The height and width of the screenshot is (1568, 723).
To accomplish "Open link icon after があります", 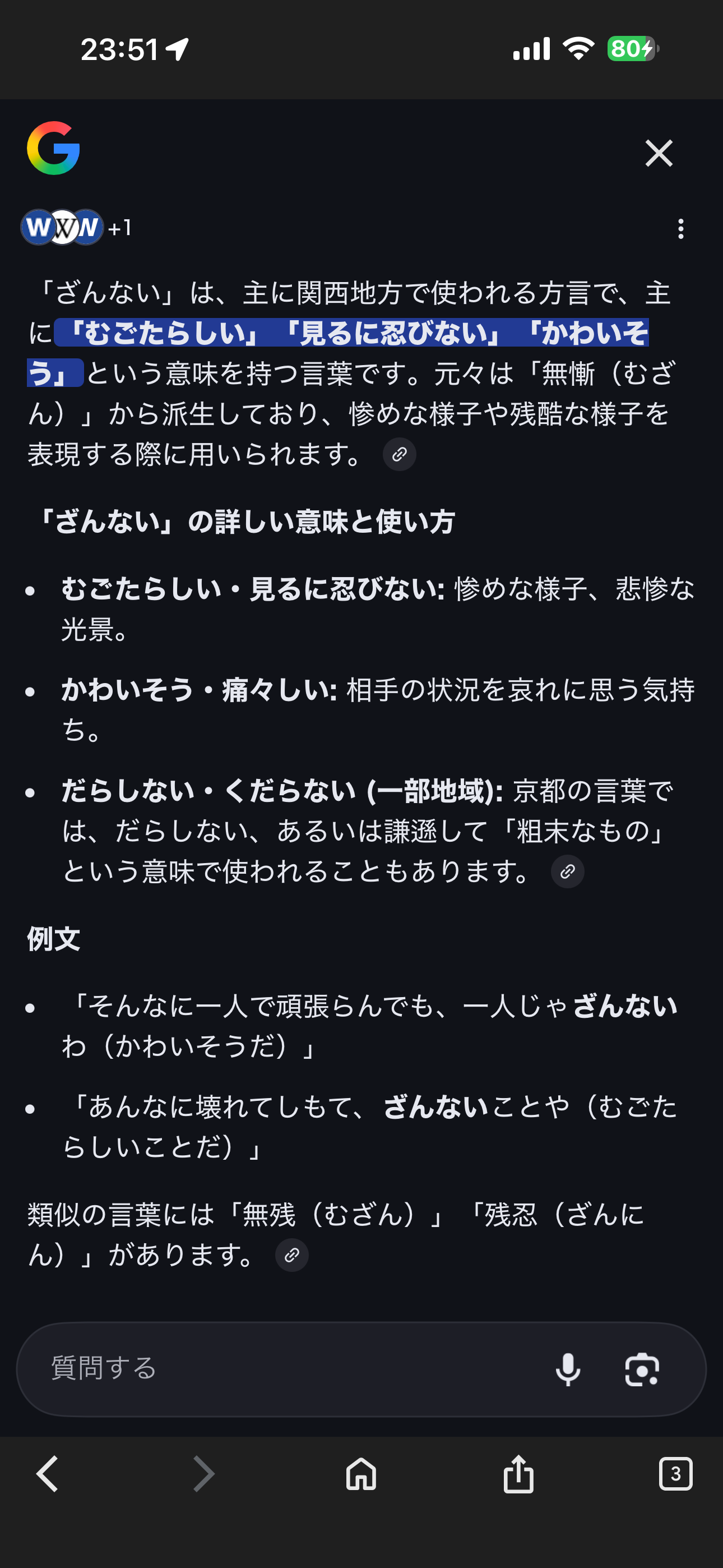I will point(291,1255).
